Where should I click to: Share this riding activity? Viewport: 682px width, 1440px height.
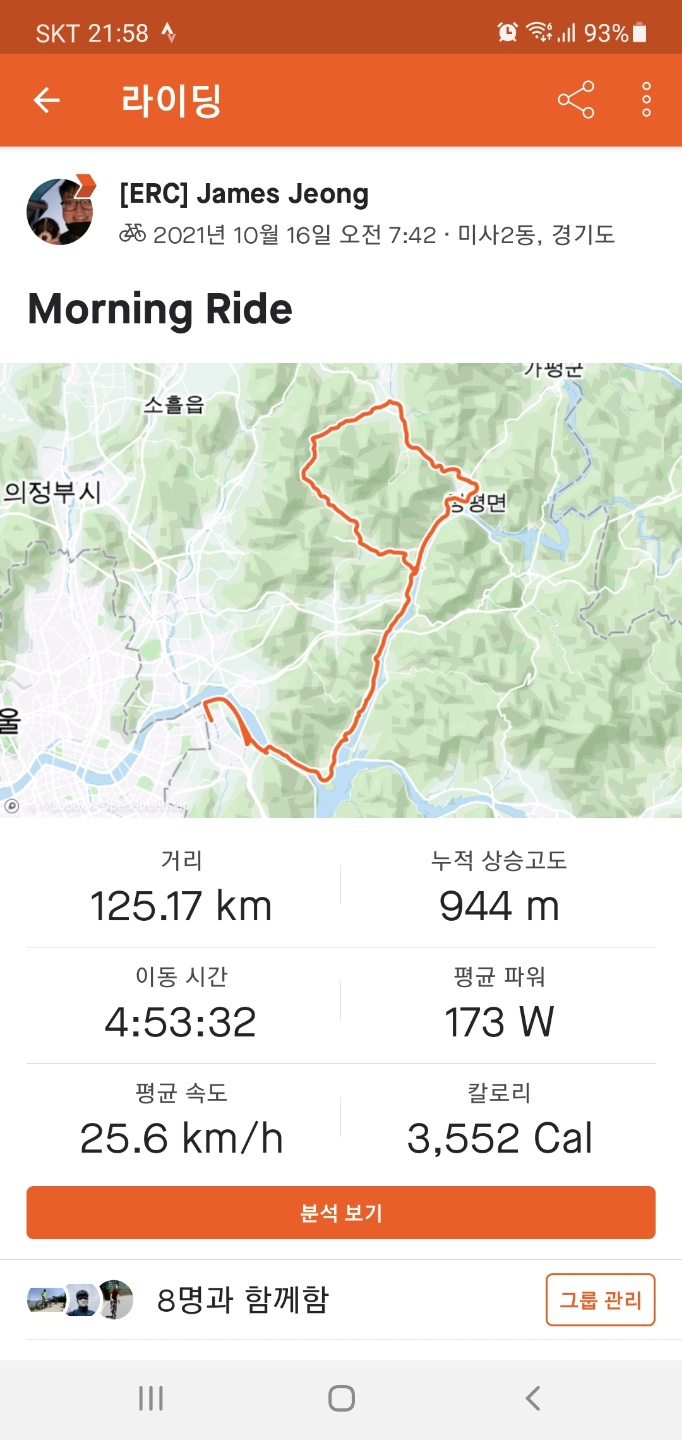[576, 100]
